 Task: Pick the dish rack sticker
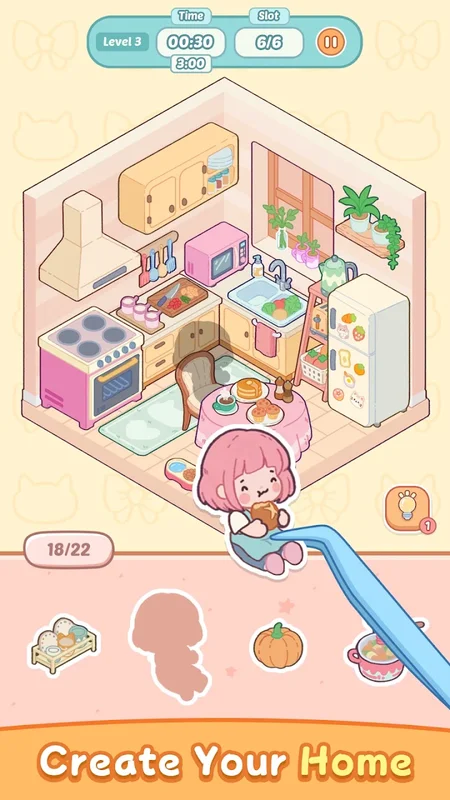[63, 645]
